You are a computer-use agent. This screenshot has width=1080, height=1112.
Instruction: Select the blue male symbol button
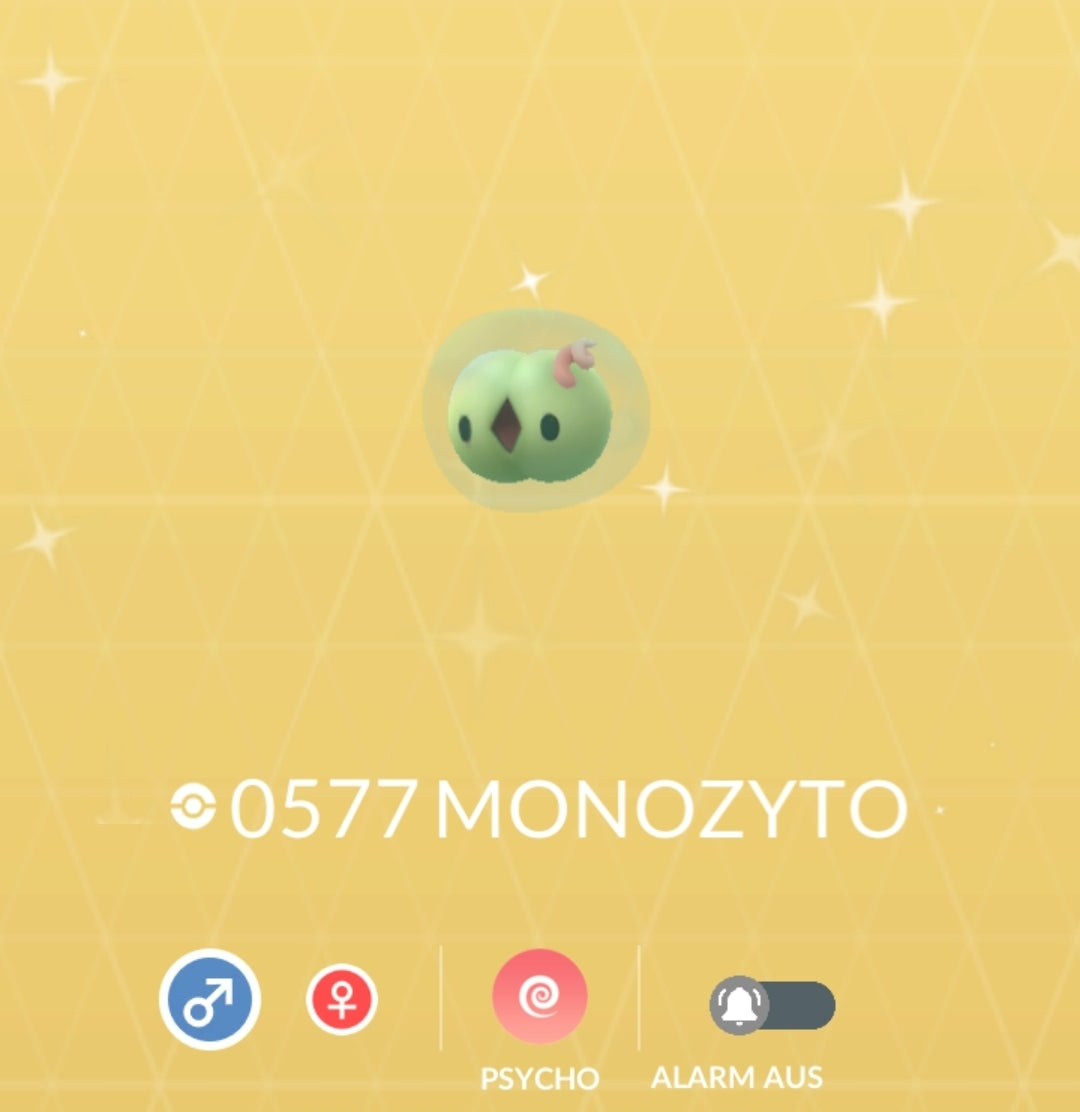tap(208, 998)
